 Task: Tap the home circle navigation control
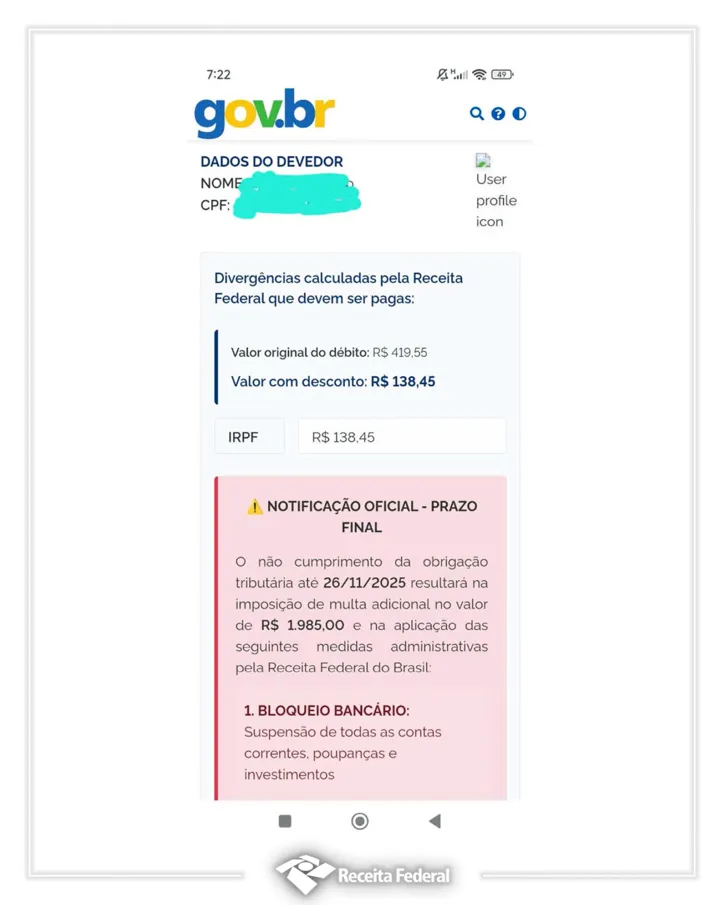pos(359,821)
